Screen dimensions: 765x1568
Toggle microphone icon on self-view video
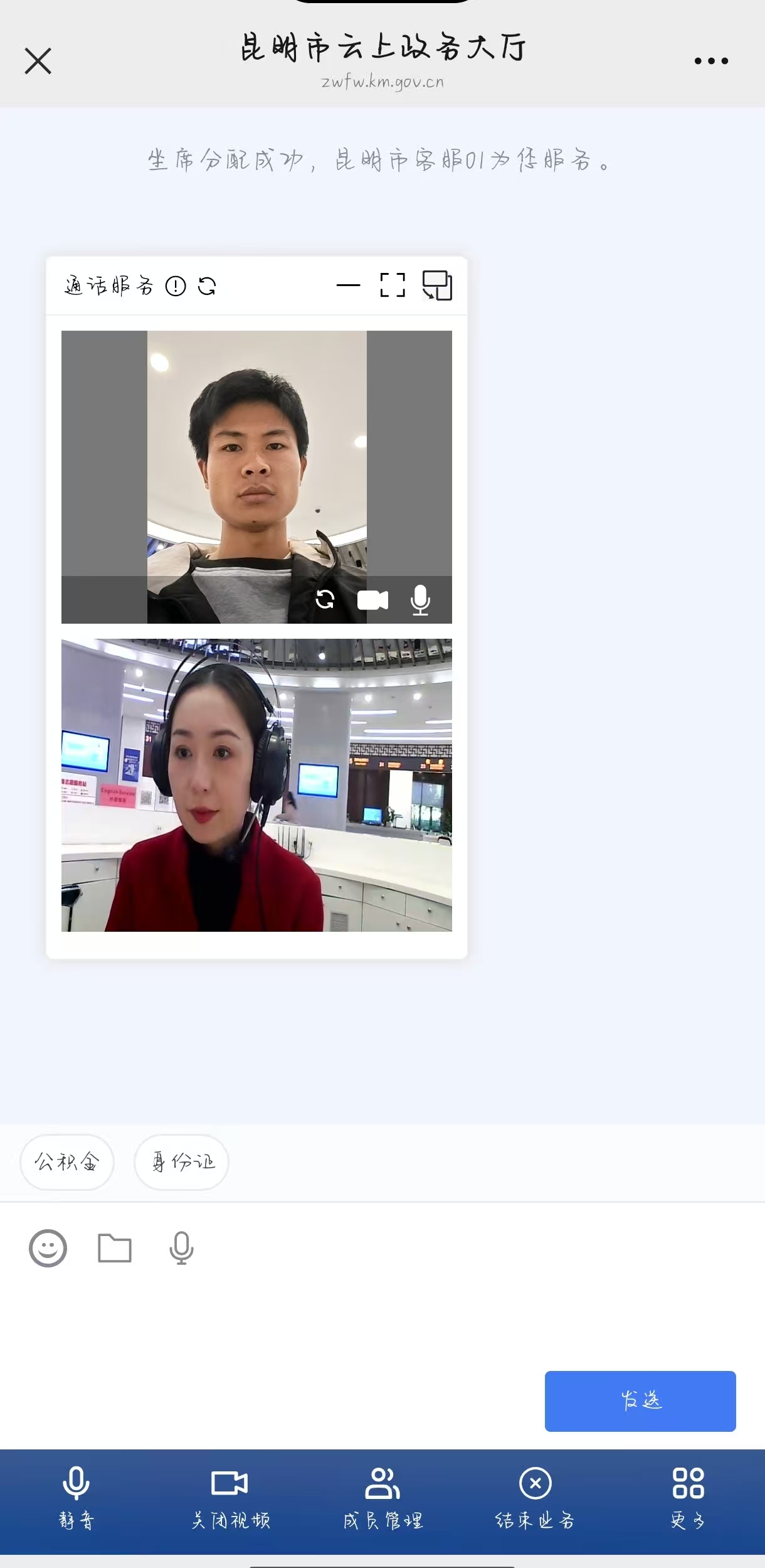pos(420,600)
